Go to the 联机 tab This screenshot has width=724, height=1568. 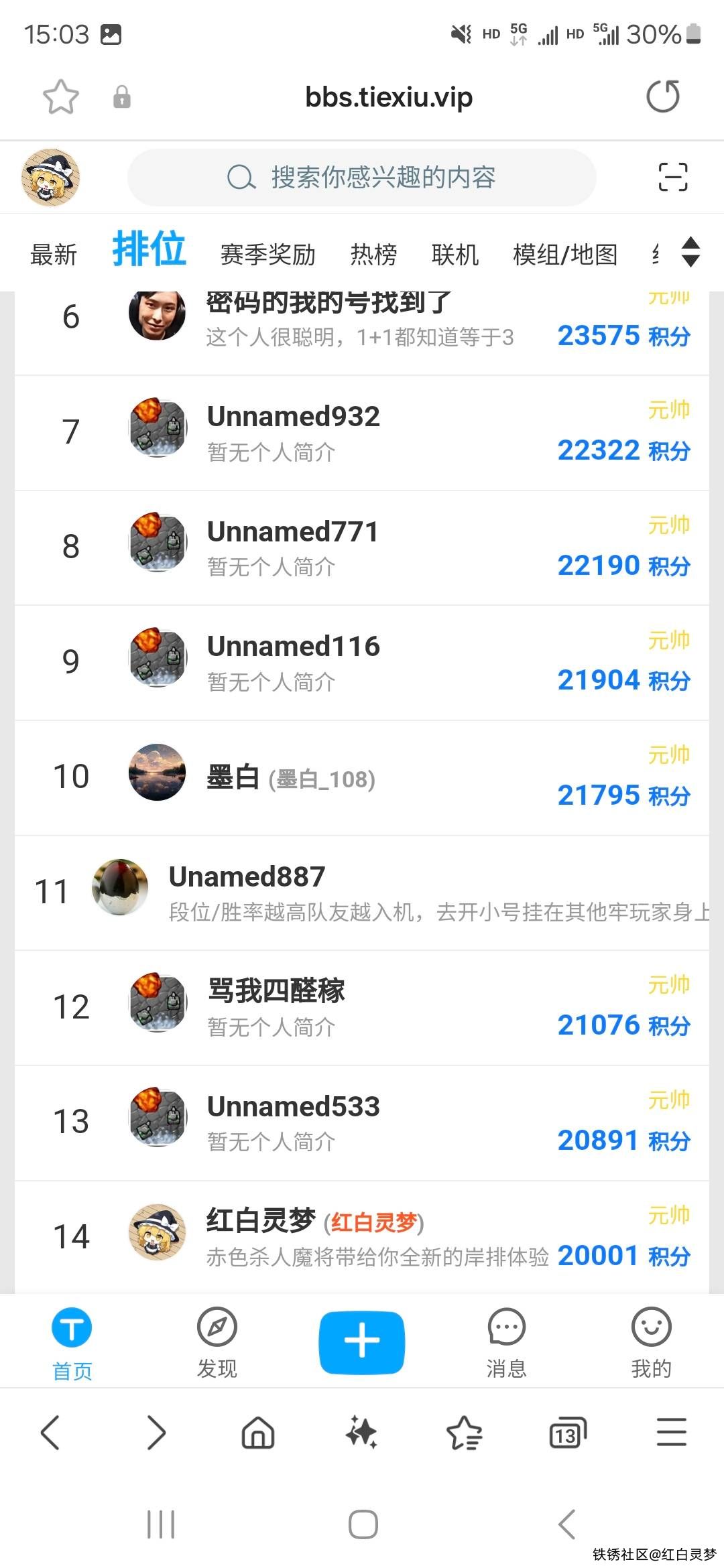(x=455, y=255)
